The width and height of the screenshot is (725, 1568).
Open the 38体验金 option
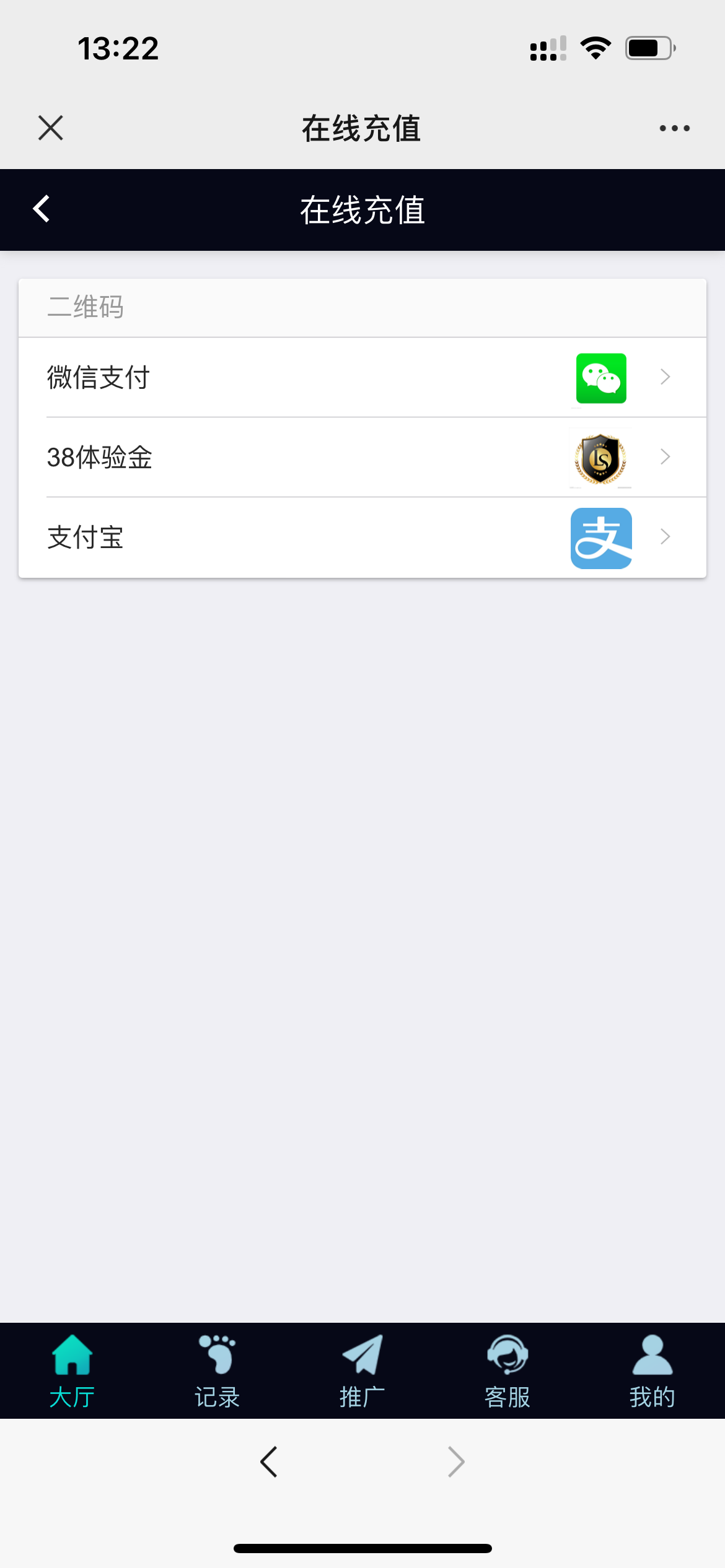tap(362, 458)
